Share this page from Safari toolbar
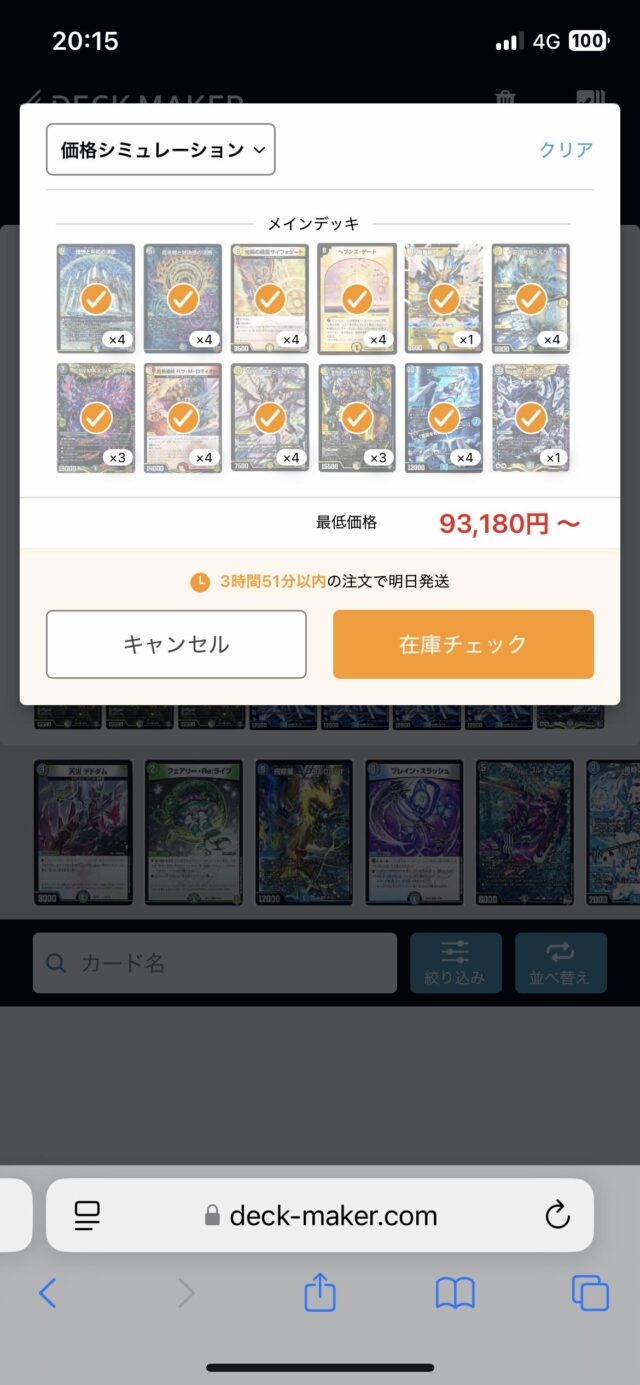 [x=320, y=1294]
